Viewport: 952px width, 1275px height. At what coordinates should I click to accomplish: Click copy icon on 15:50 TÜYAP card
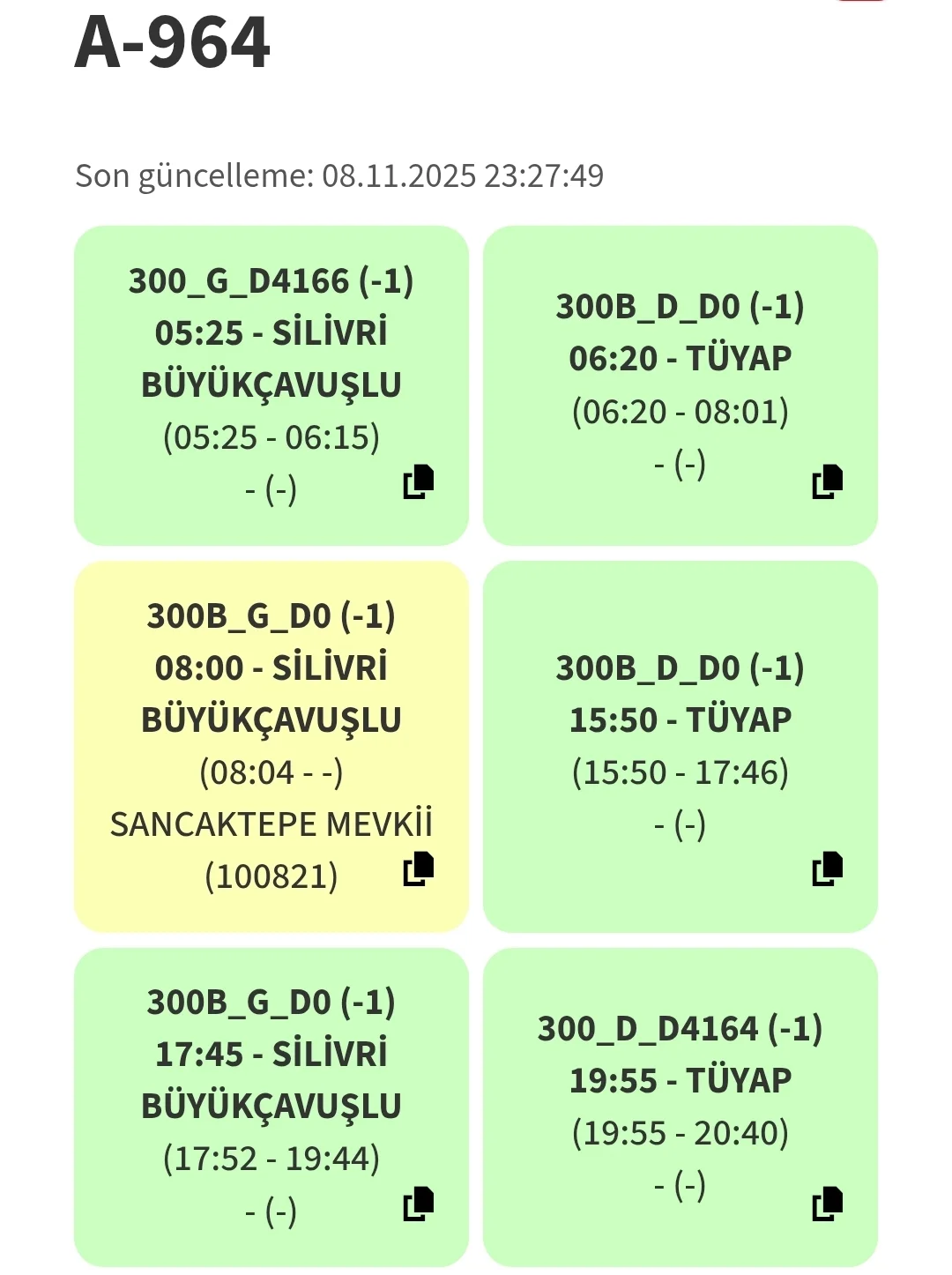tap(828, 870)
